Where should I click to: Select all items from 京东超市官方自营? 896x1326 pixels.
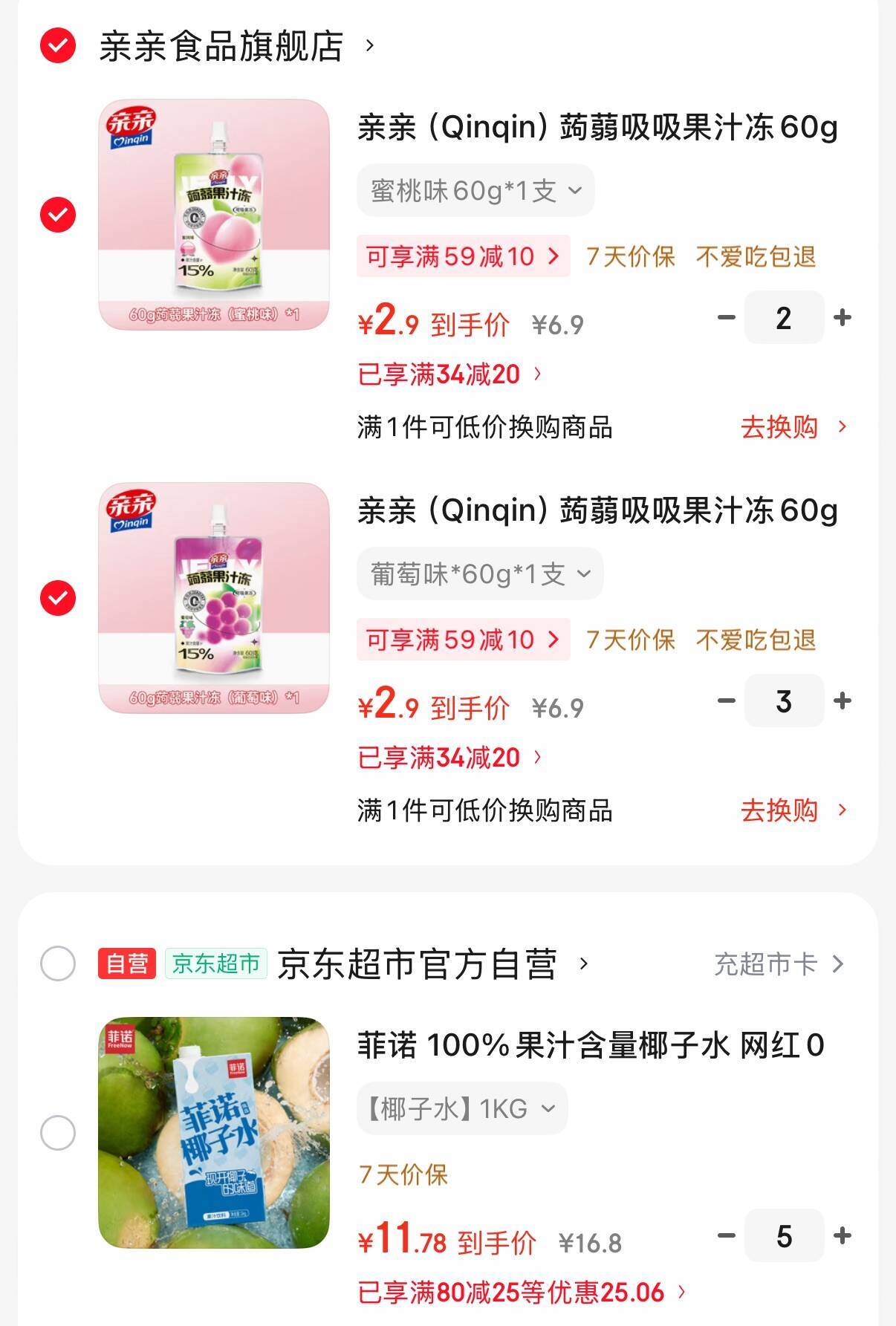pyautogui.click(x=58, y=964)
